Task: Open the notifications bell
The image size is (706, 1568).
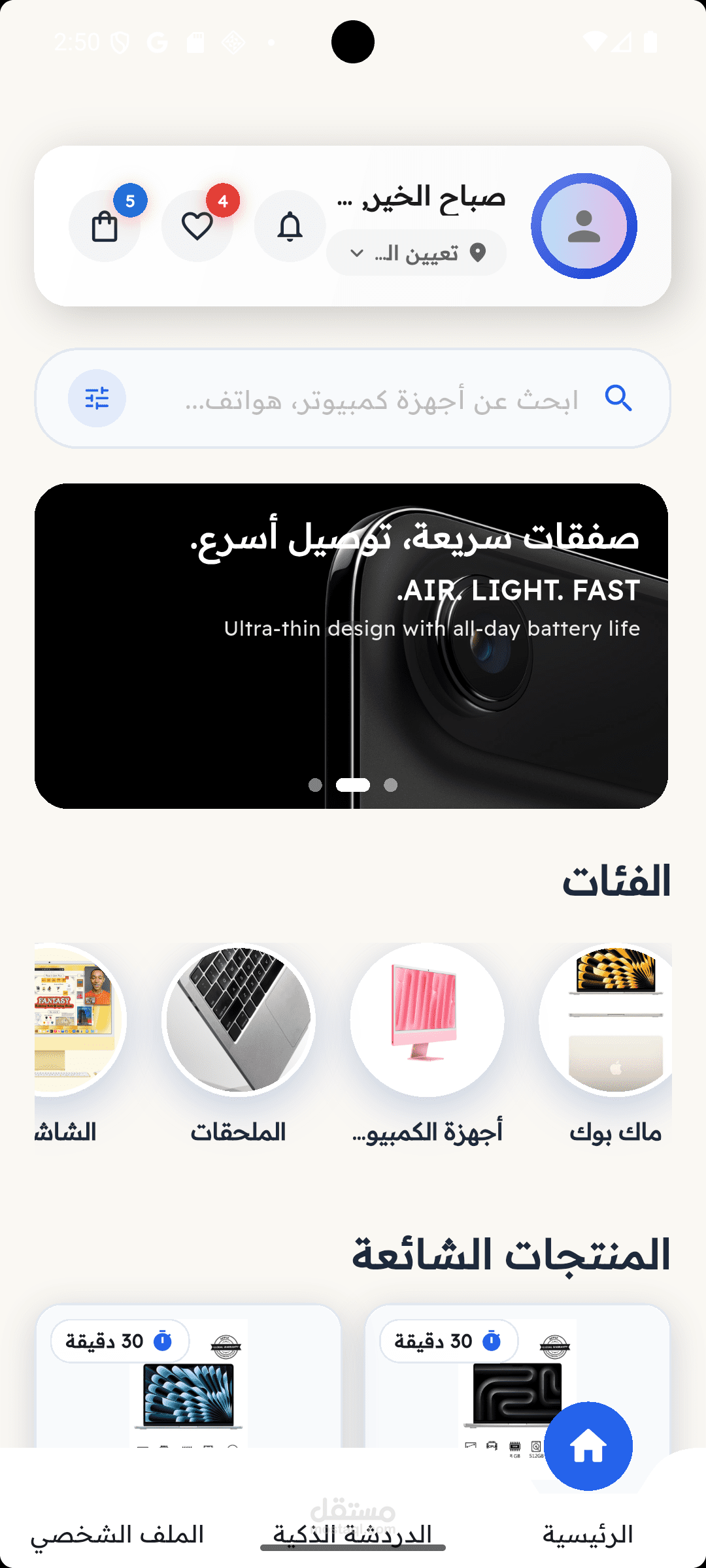Action: pyautogui.click(x=290, y=227)
